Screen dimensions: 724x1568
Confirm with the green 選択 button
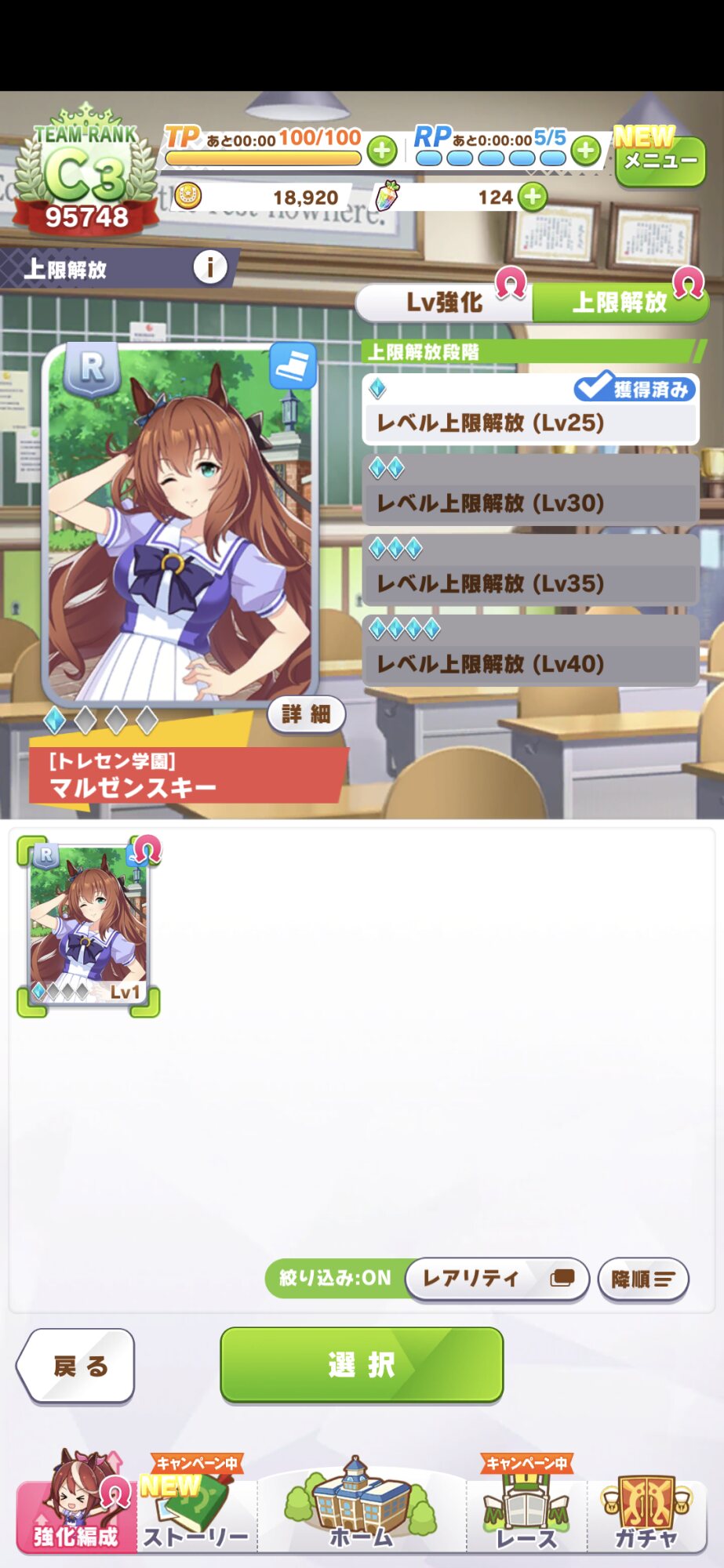(362, 1365)
